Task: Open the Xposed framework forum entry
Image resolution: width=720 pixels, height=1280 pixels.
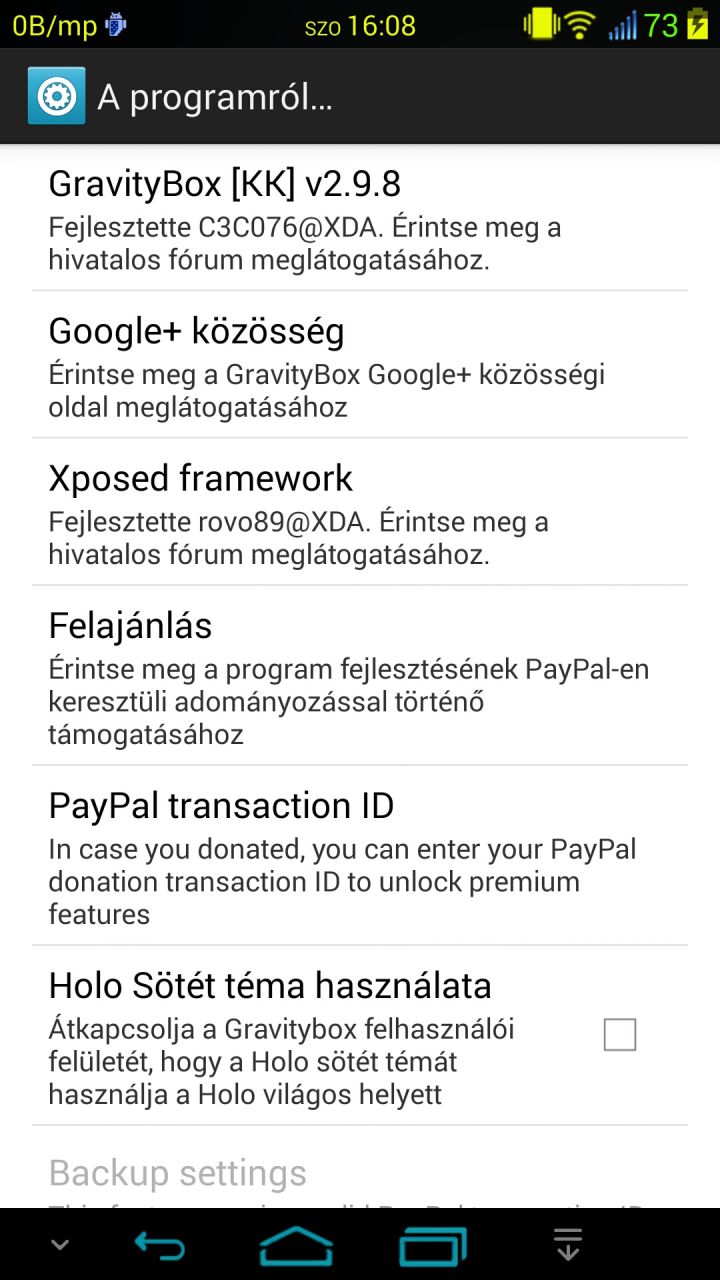Action: click(360, 512)
